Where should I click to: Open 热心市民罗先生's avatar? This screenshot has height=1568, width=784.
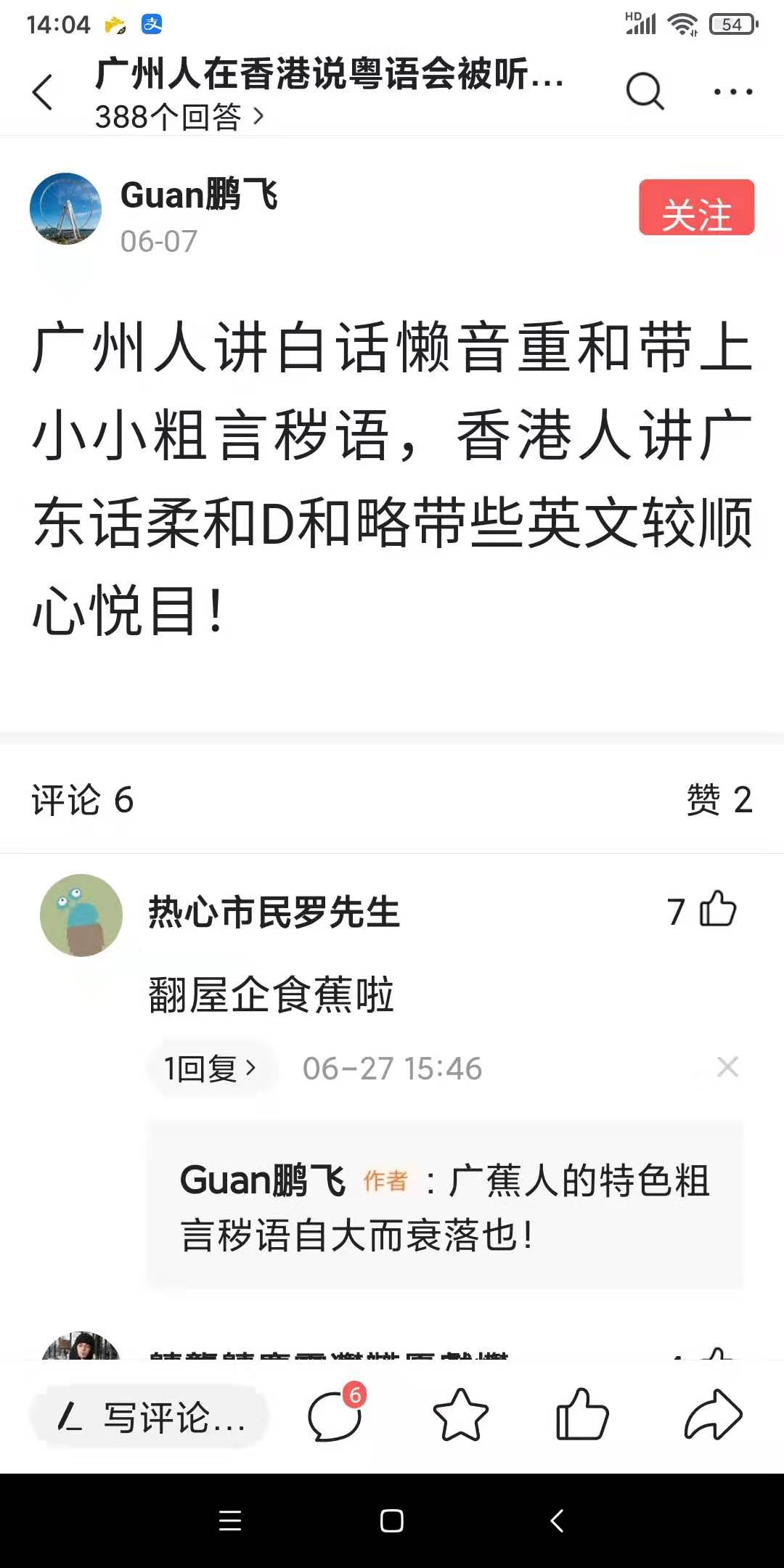tap(81, 915)
